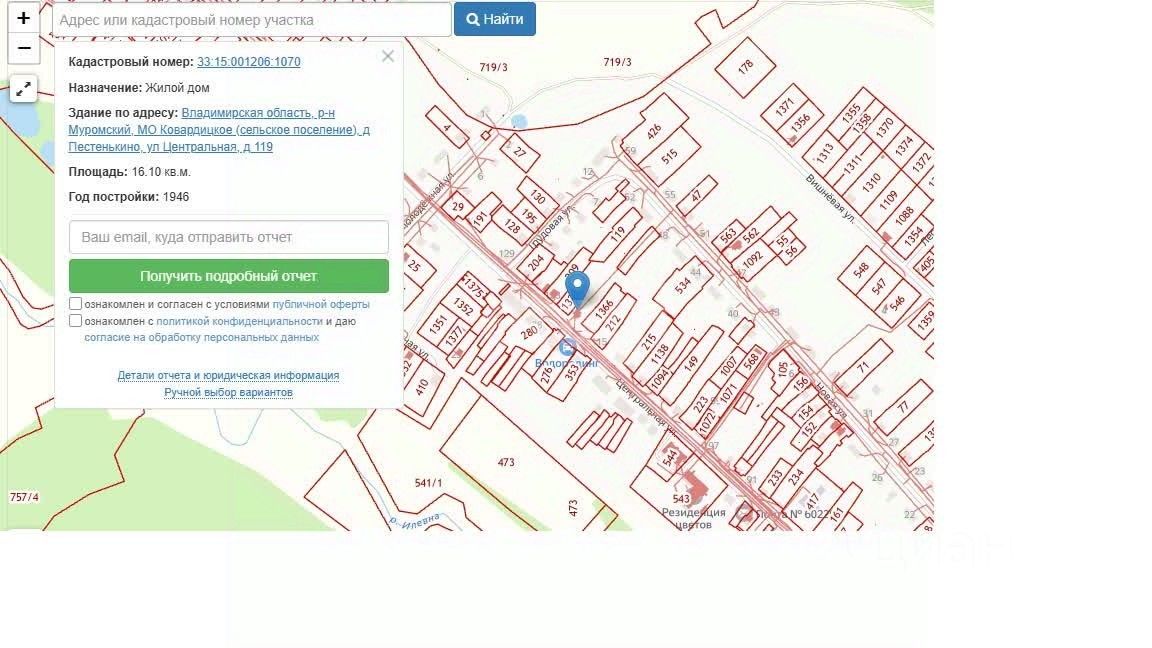The height and width of the screenshot is (648, 1152).
Task: Open Ручной выбор вариантов link
Action: [228, 392]
